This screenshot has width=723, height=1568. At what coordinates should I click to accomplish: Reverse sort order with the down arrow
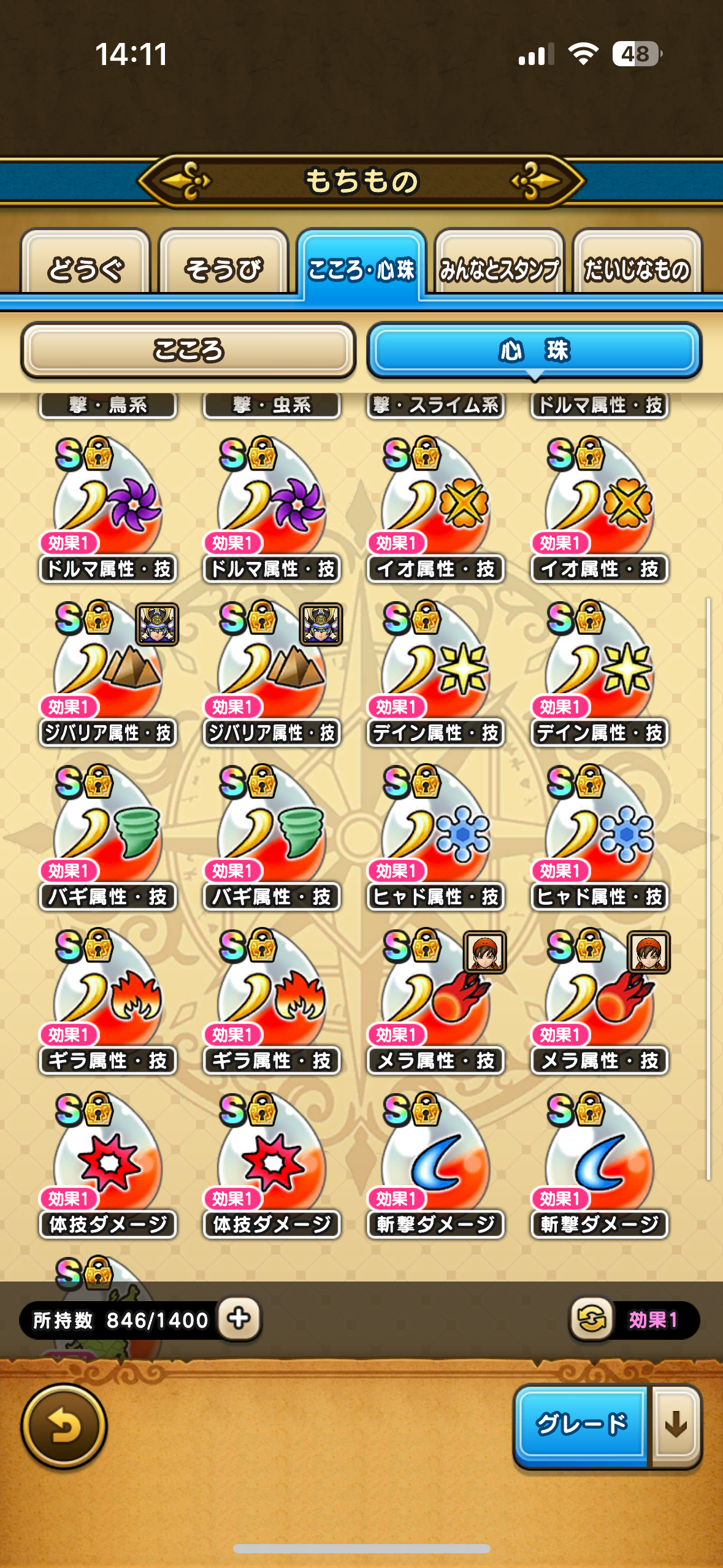[676, 1424]
